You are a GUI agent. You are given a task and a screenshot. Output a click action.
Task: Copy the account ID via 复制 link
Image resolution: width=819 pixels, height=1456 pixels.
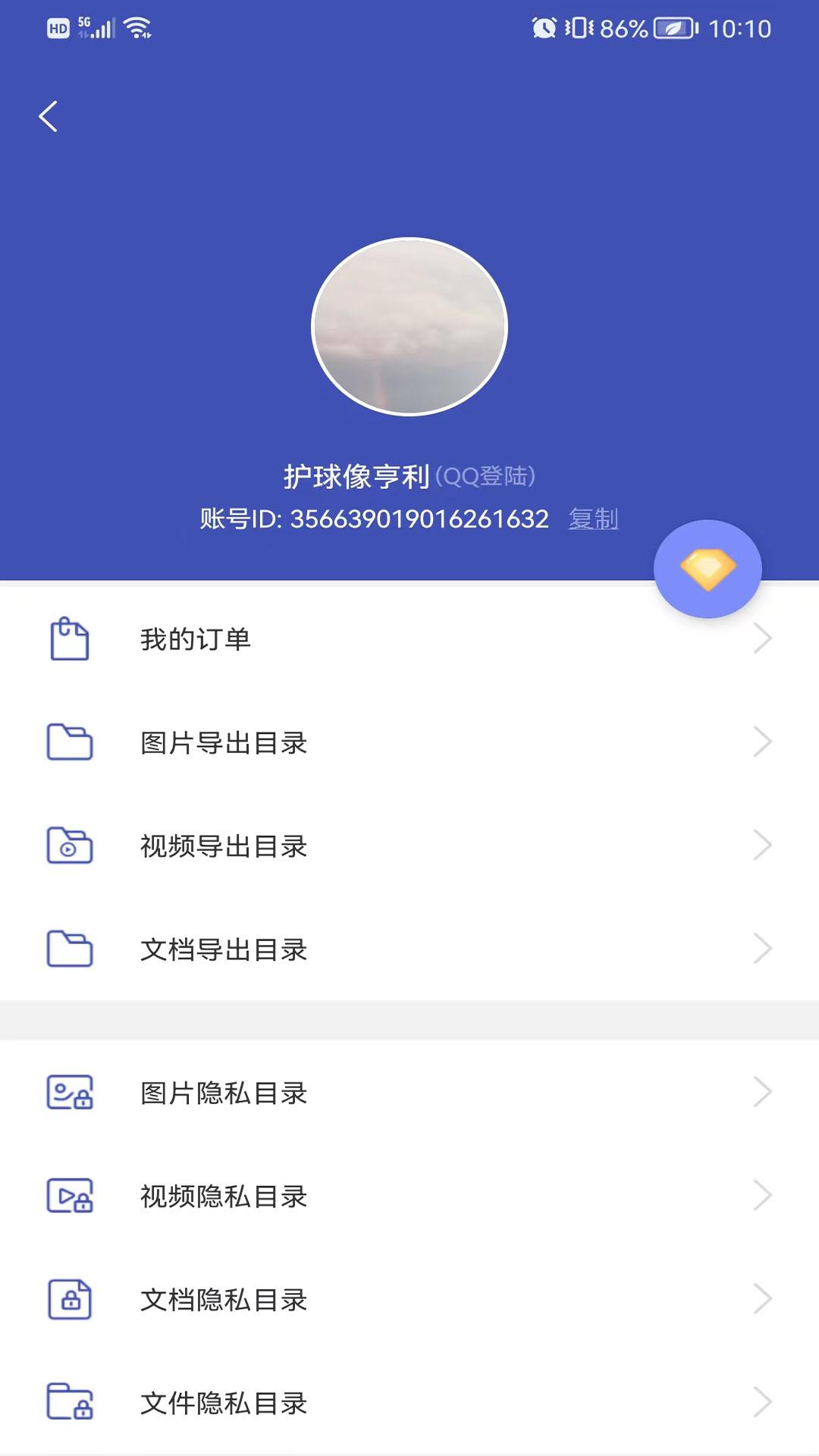tap(593, 519)
